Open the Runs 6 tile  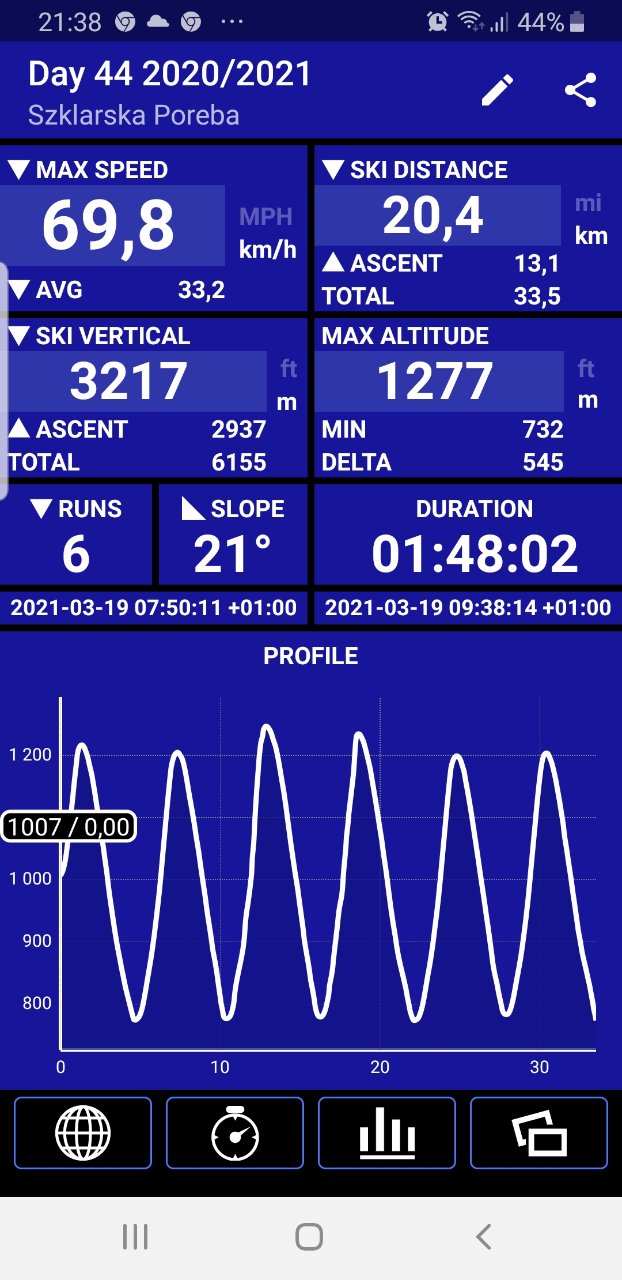click(x=76, y=534)
